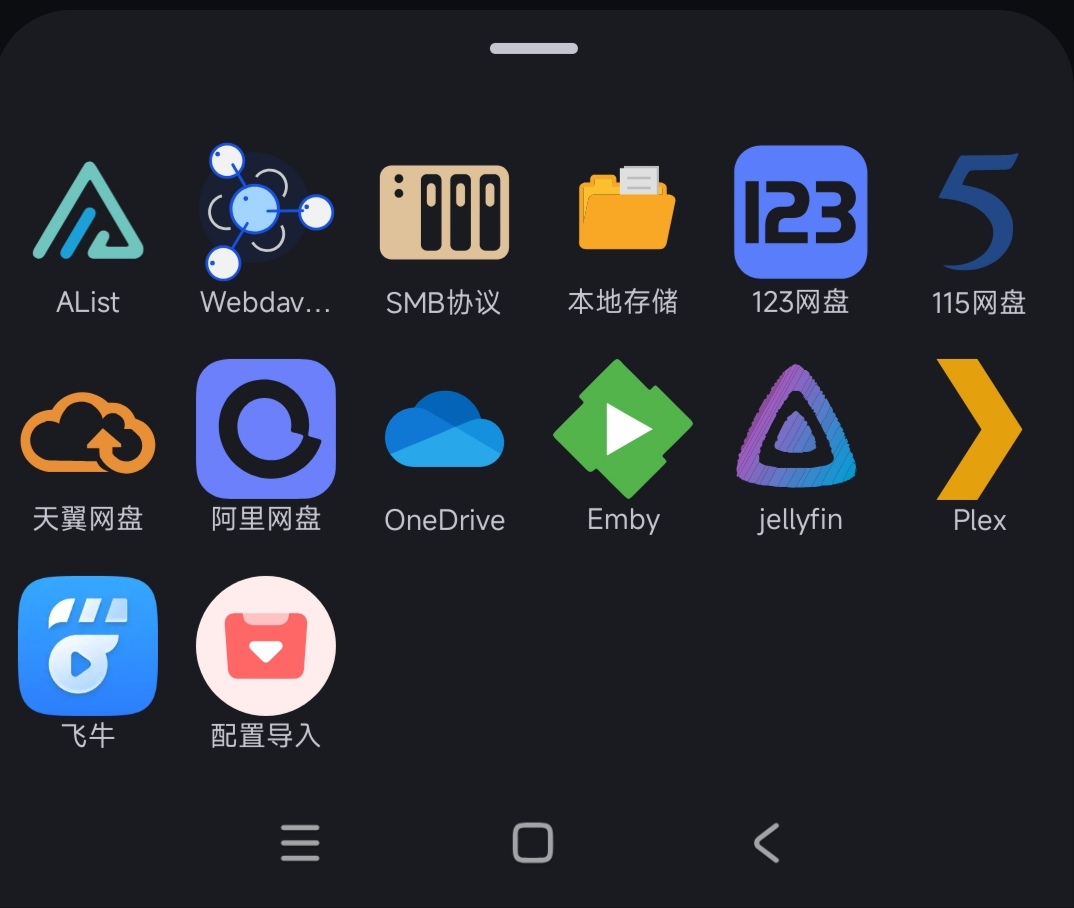Go back with the system back button
The width and height of the screenshot is (1074, 908).
[766, 843]
